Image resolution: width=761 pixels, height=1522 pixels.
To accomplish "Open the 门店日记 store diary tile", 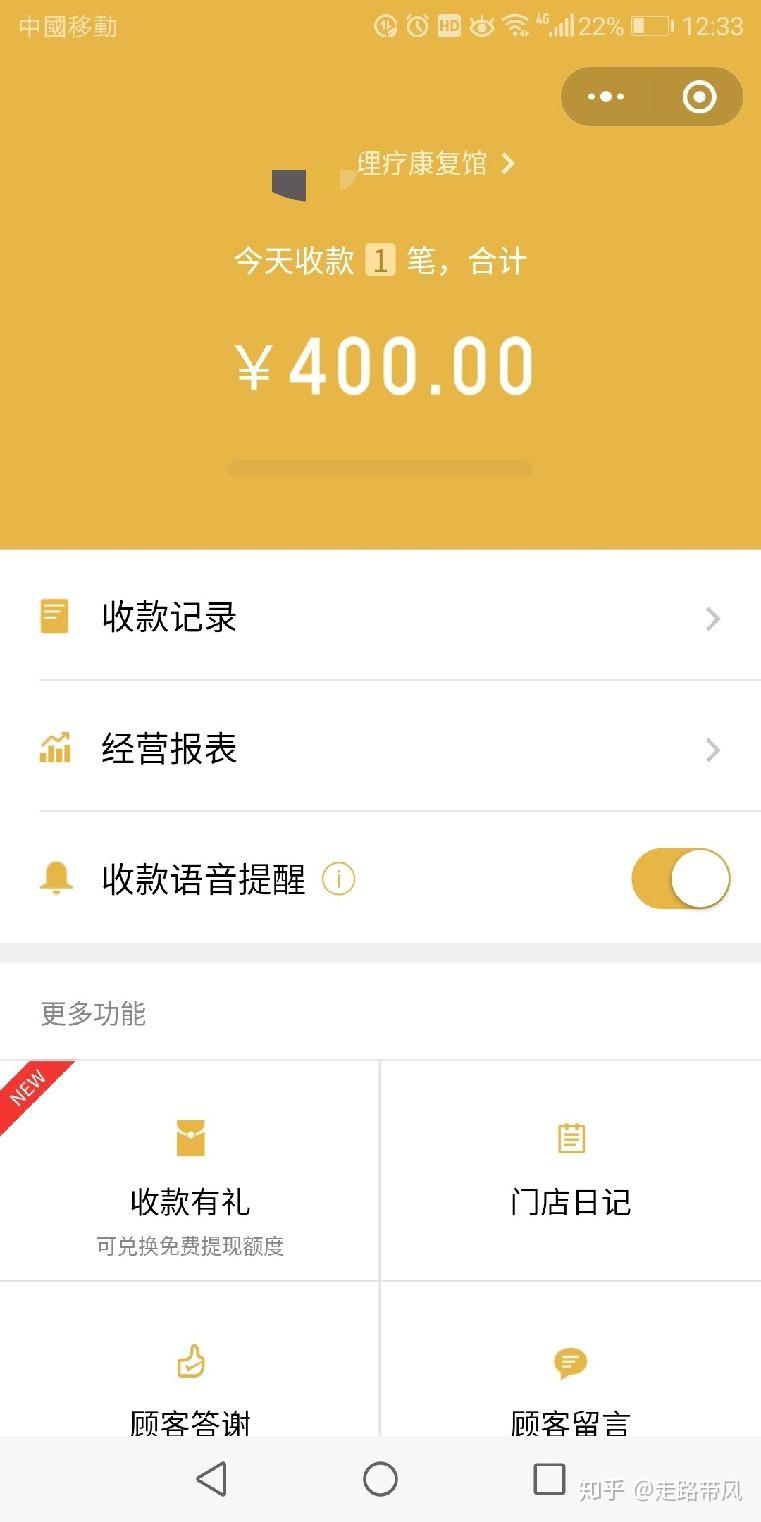I will coord(571,1172).
